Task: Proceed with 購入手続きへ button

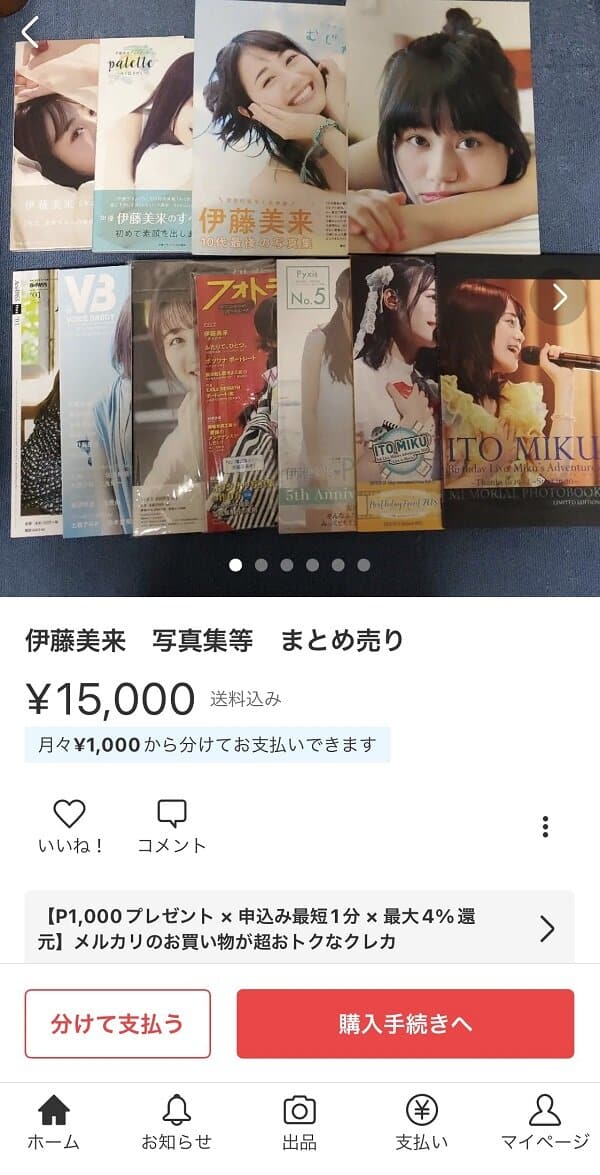Action: 405,1023
